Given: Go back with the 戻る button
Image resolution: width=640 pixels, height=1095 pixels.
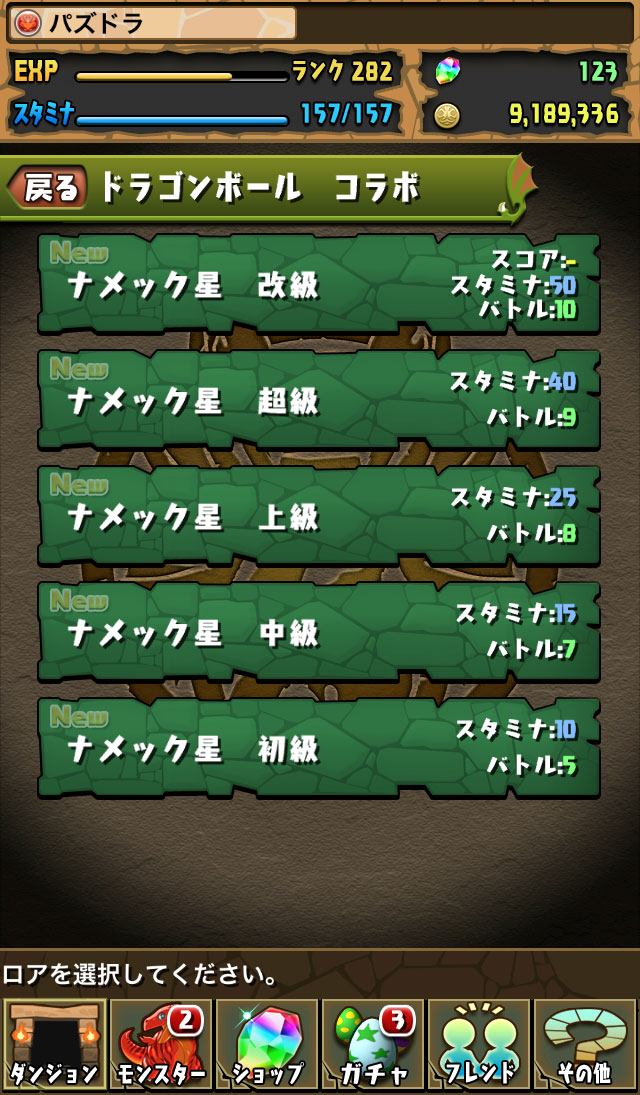Looking at the screenshot, I should click(48, 187).
